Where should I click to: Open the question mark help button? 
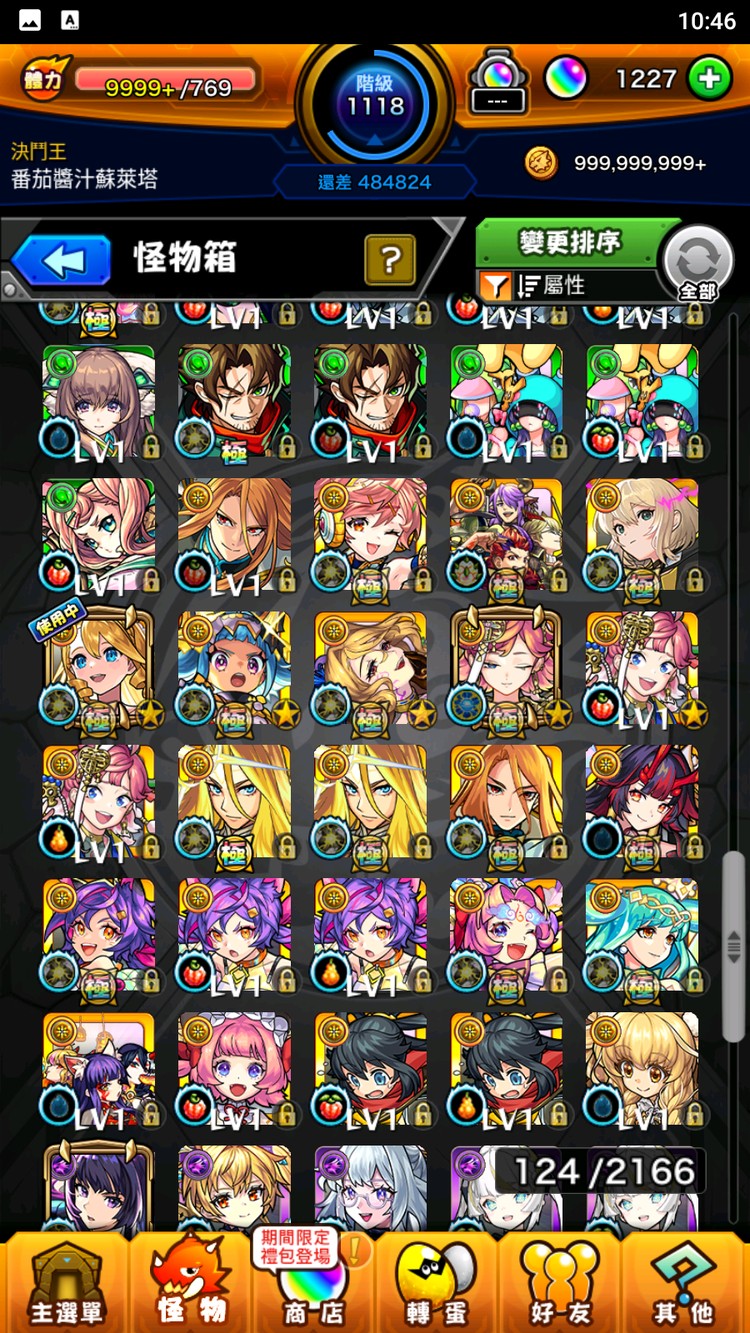coord(390,261)
